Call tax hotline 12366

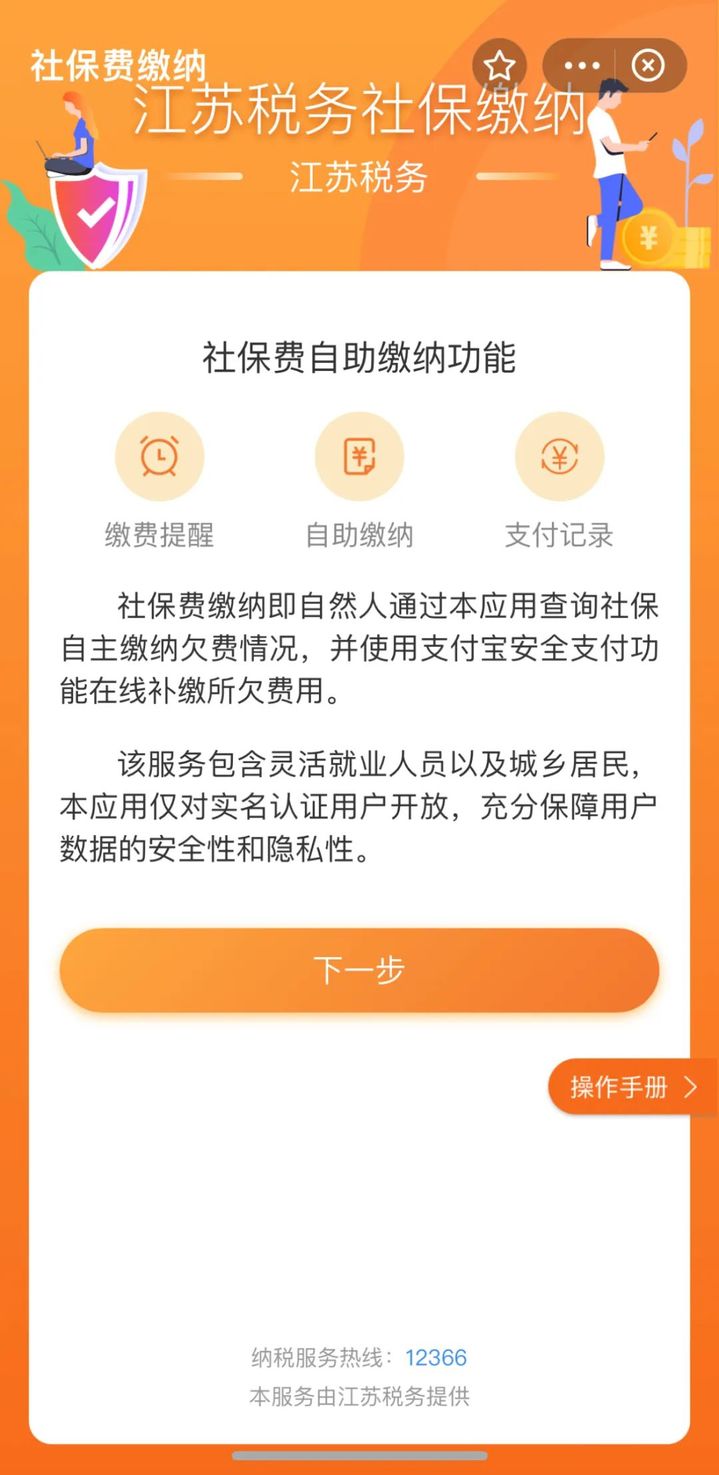click(x=436, y=1358)
